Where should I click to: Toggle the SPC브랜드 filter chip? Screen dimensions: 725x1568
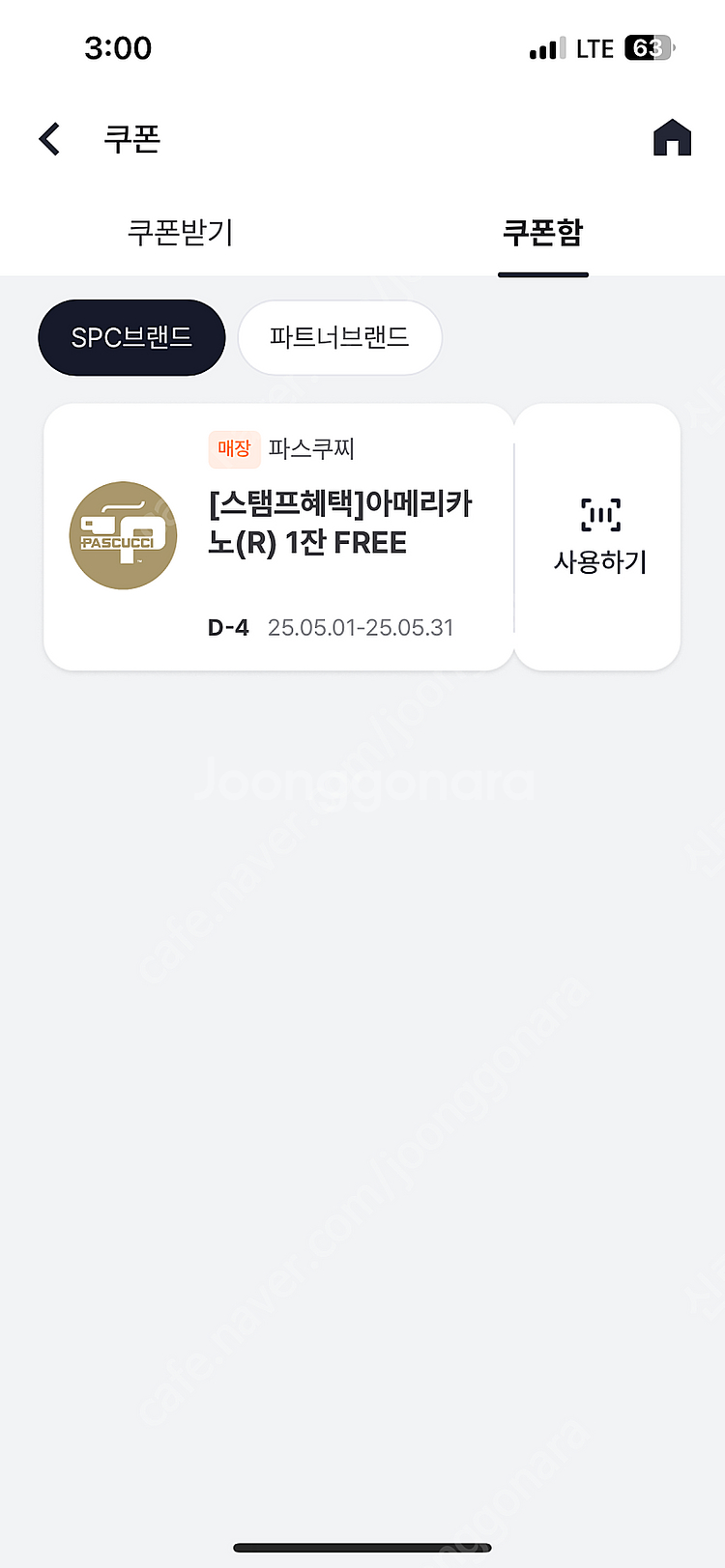pos(131,337)
